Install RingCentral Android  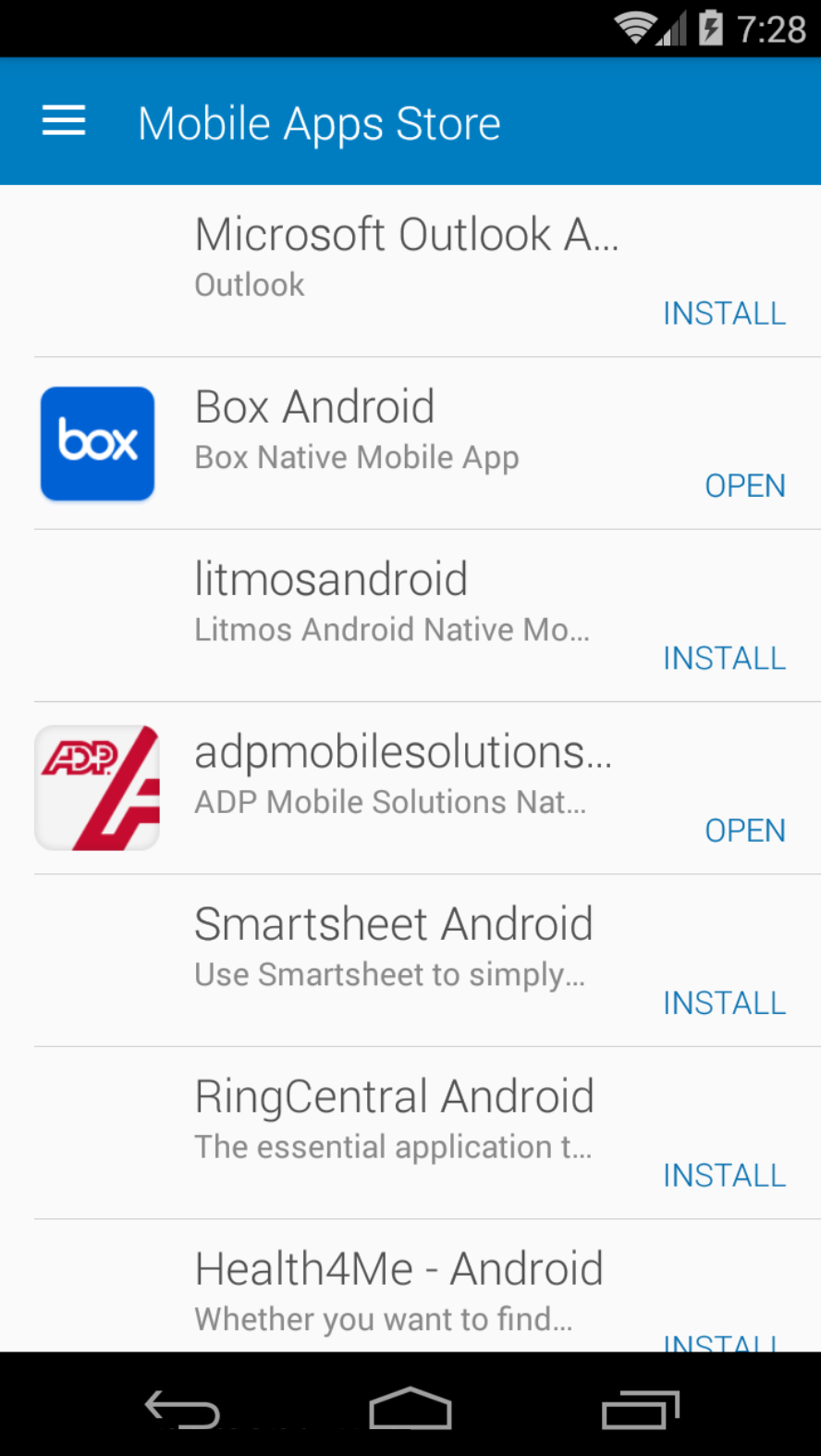coord(724,1175)
